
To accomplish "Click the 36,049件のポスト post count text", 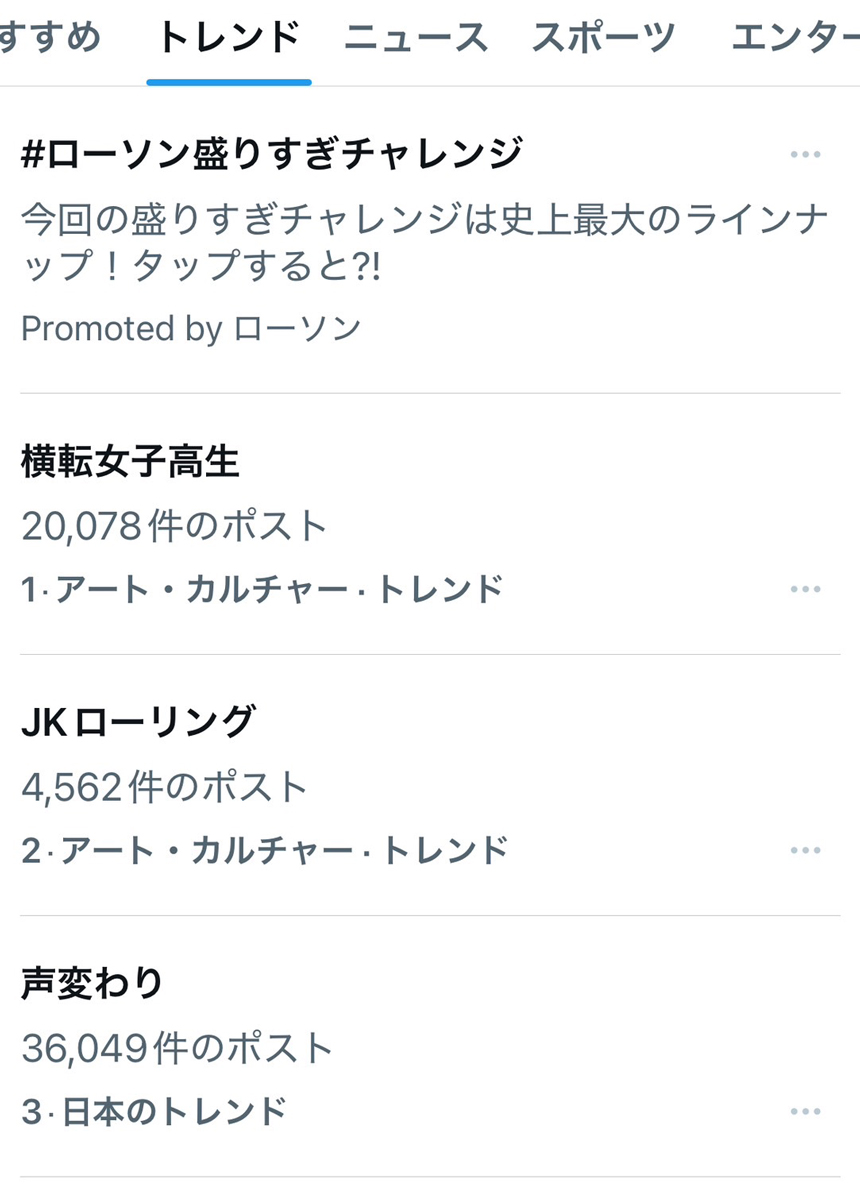I will click(x=175, y=1047).
